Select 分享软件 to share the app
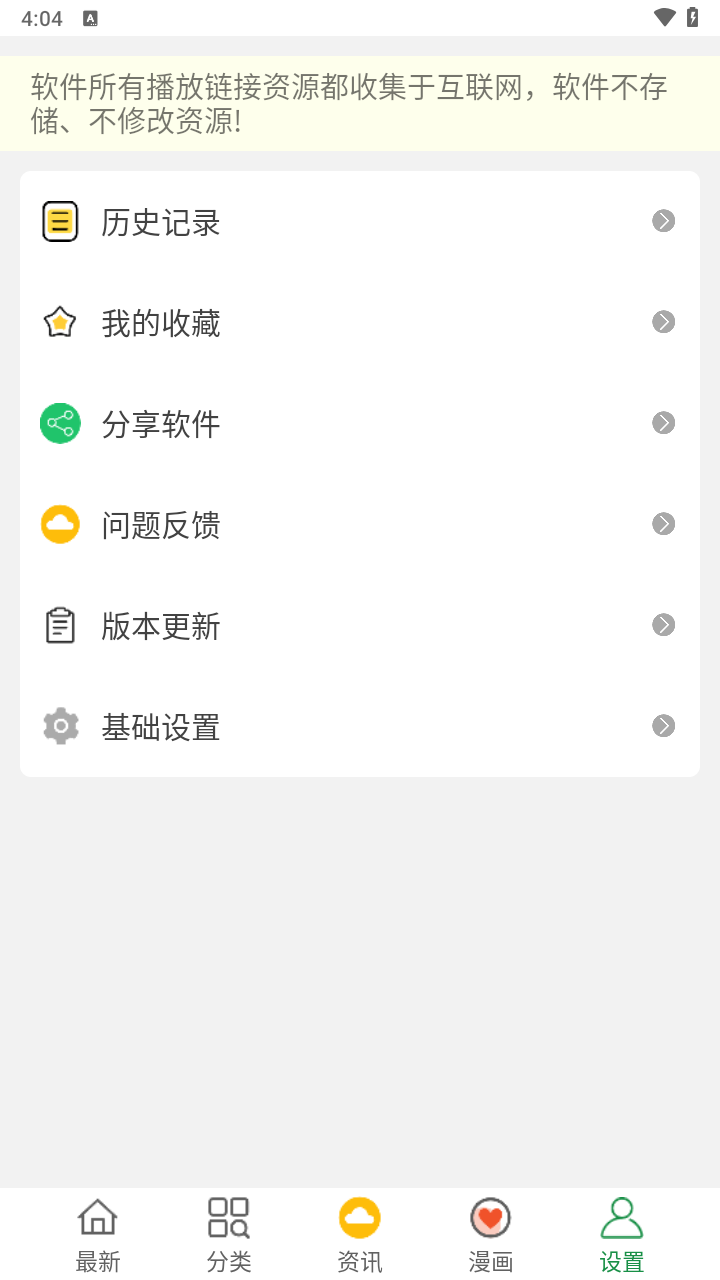 click(360, 424)
